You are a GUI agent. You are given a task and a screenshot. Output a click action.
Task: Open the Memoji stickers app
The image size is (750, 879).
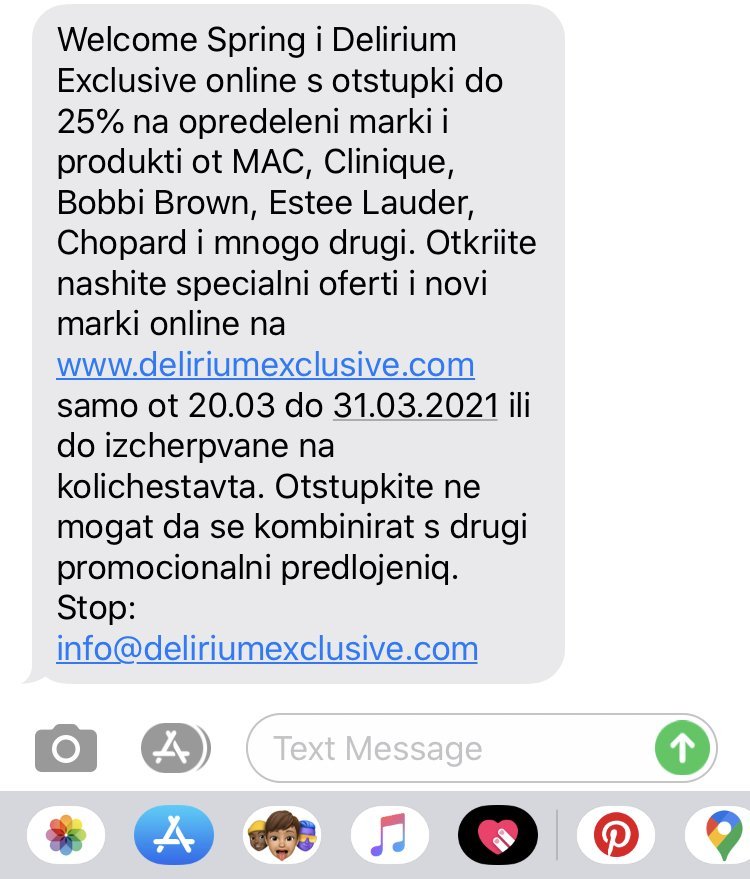coord(282,834)
